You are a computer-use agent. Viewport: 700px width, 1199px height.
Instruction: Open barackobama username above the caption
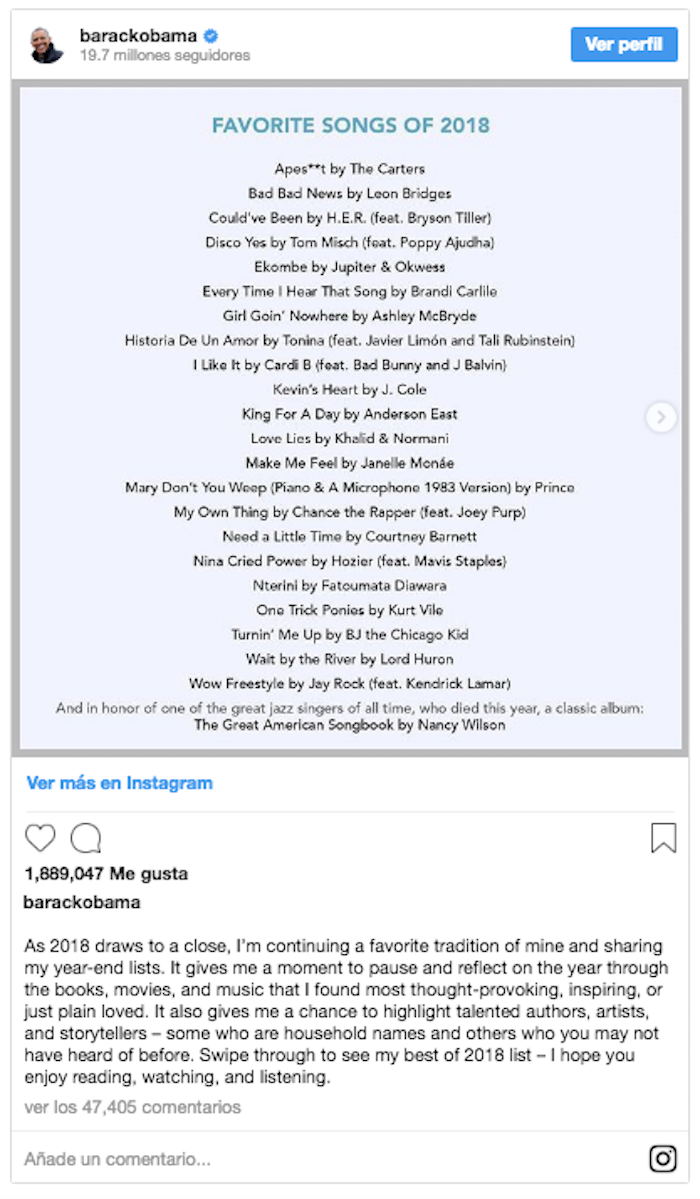click(x=82, y=902)
